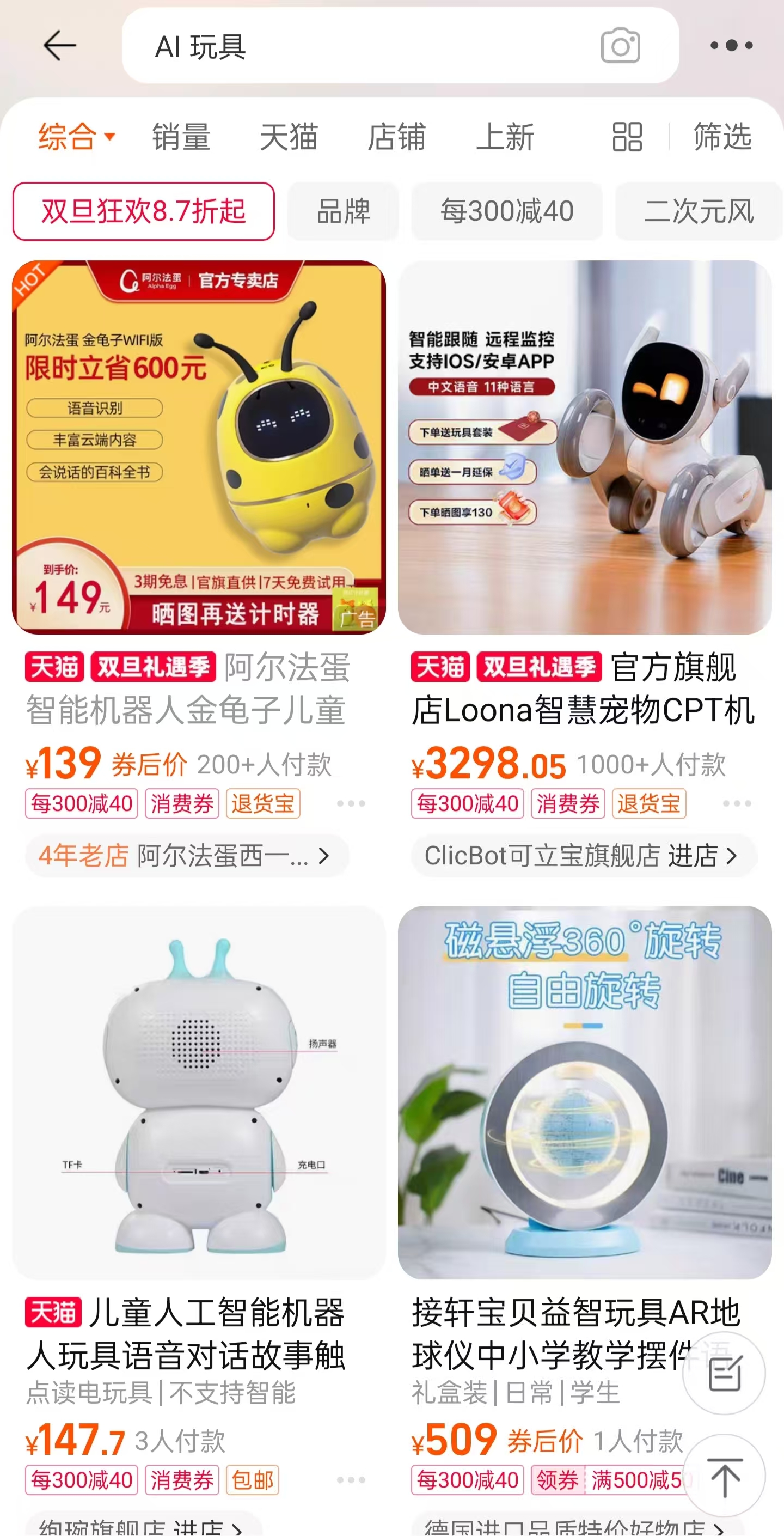Expand the 综合 sort dropdown
Screen dimensions: 784x1536
[76, 137]
